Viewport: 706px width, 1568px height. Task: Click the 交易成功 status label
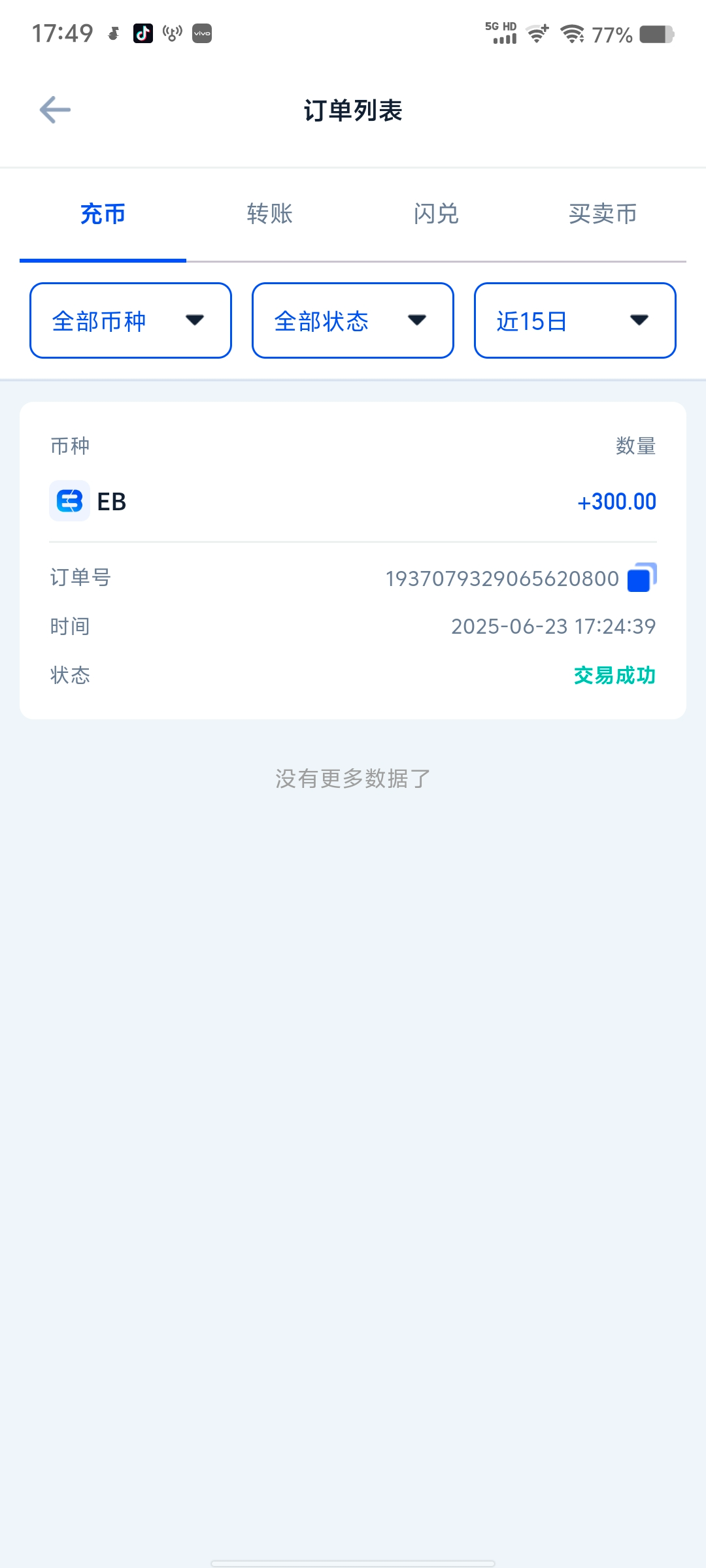coord(614,676)
